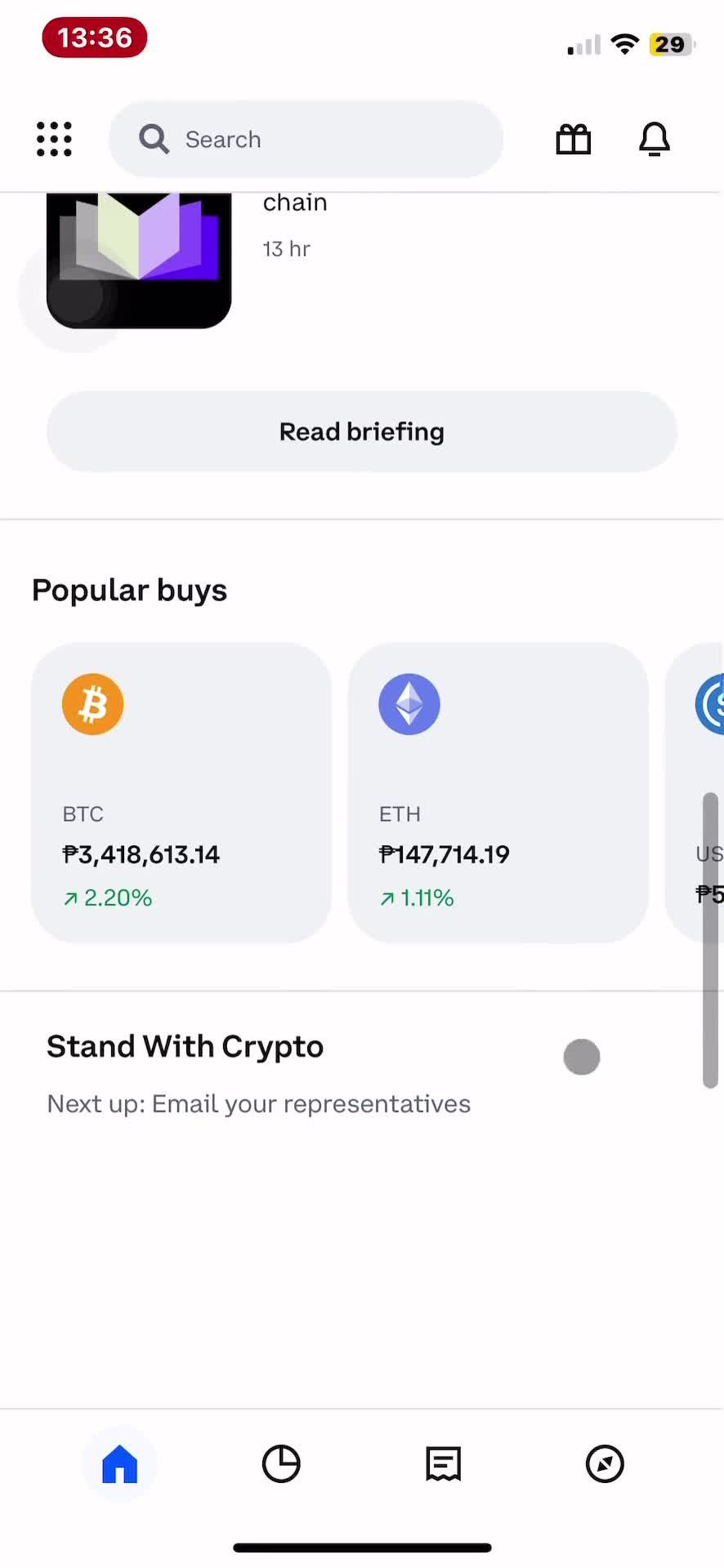
Task: Open the Explore compass icon
Action: [x=605, y=1463]
